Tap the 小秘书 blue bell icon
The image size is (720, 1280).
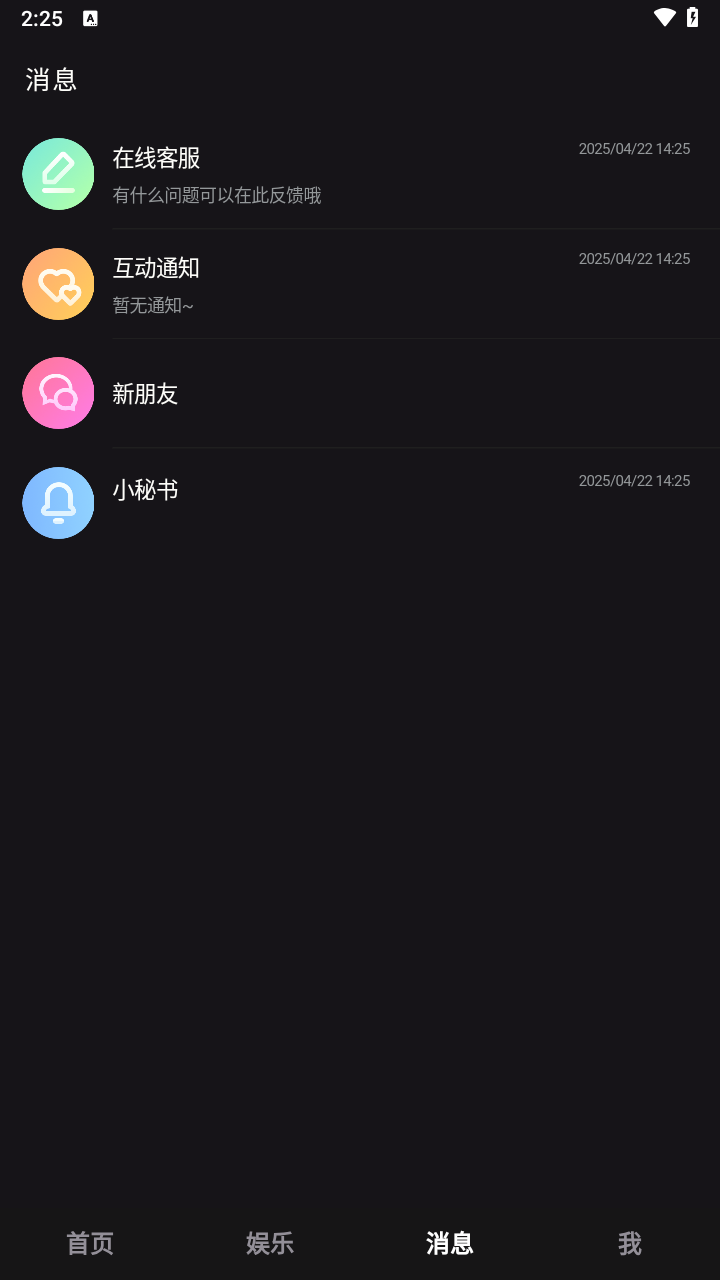(58, 503)
